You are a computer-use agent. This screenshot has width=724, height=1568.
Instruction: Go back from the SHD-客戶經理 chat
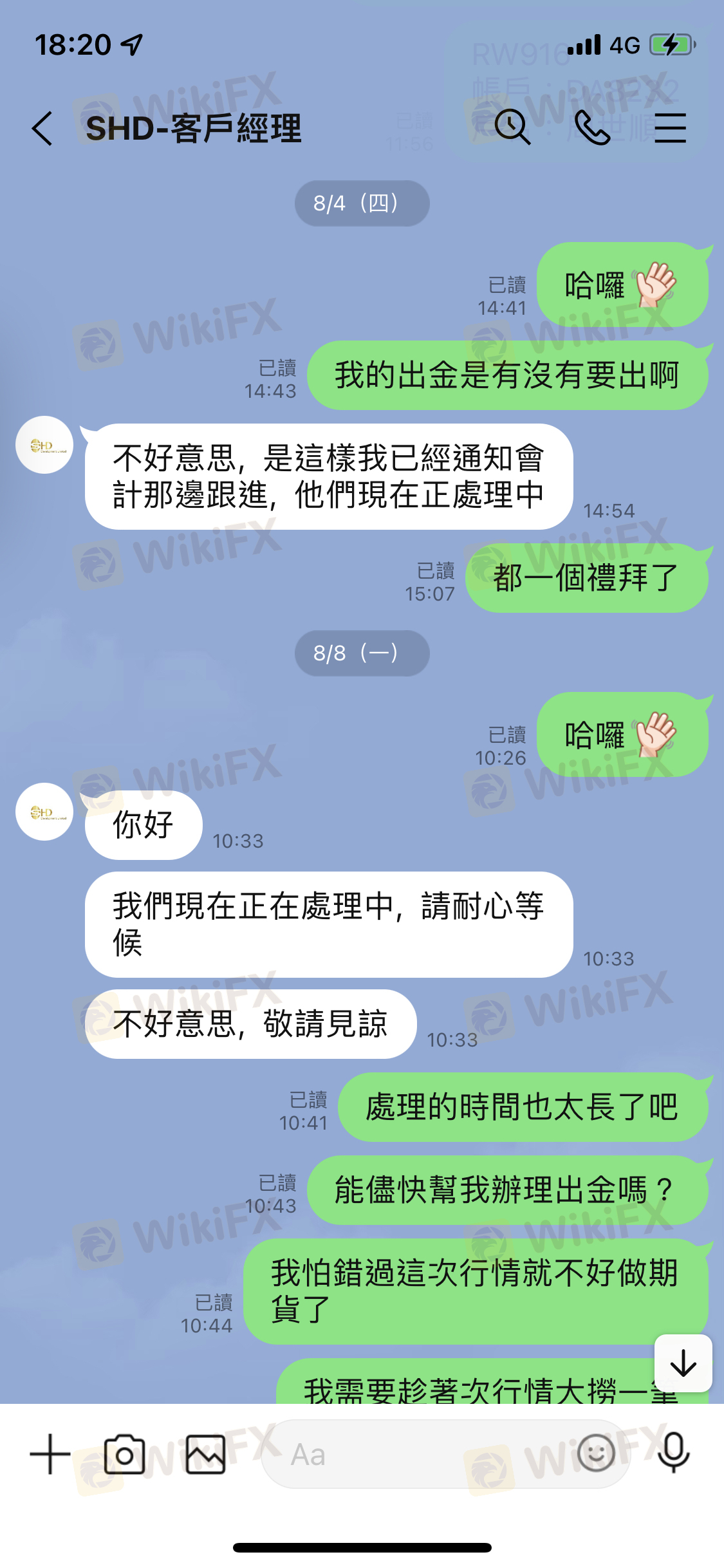(x=42, y=128)
